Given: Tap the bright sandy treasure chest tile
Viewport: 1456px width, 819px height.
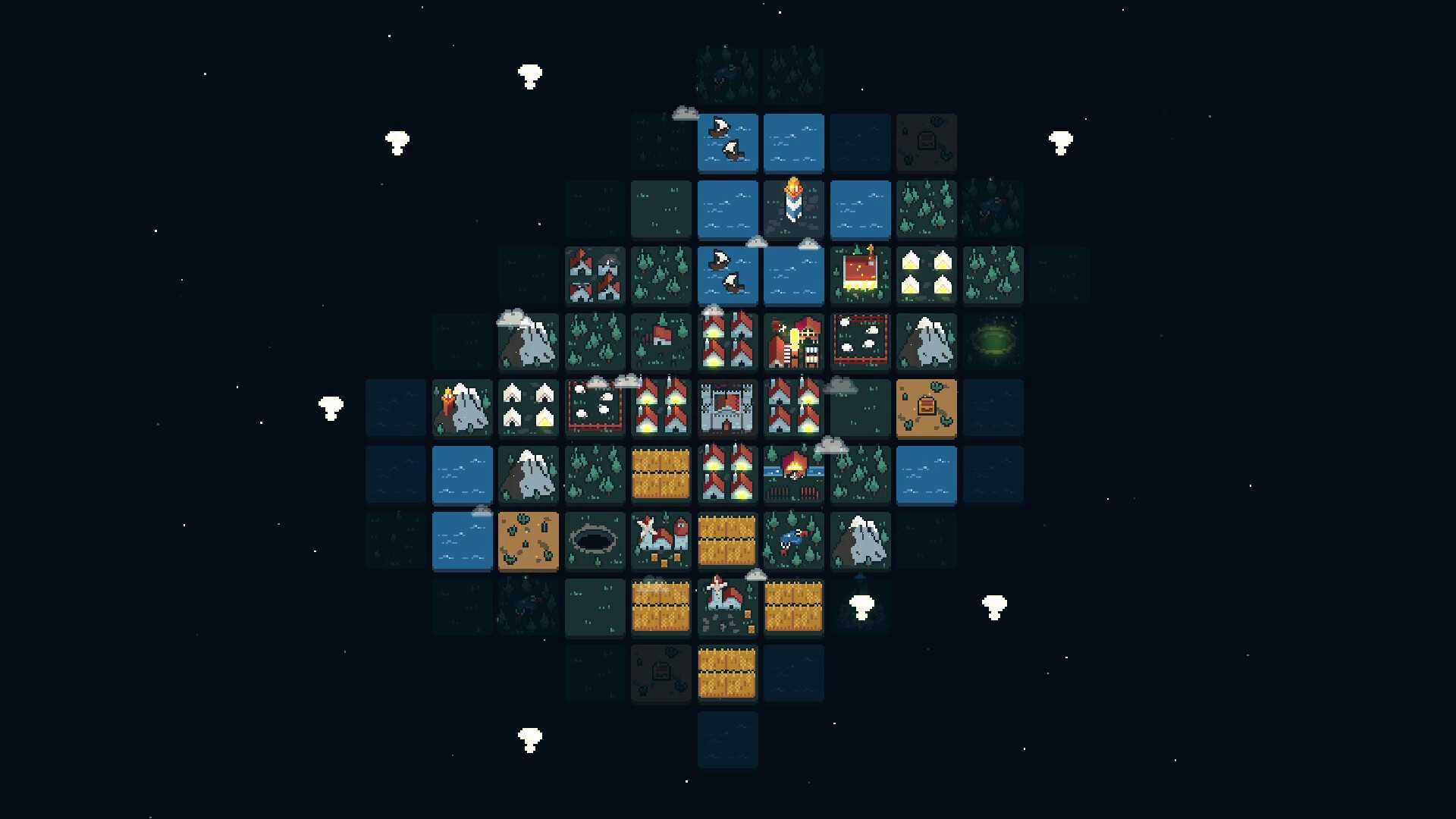Looking at the screenshot, I should pyautogui.click(x=926, y=408).
